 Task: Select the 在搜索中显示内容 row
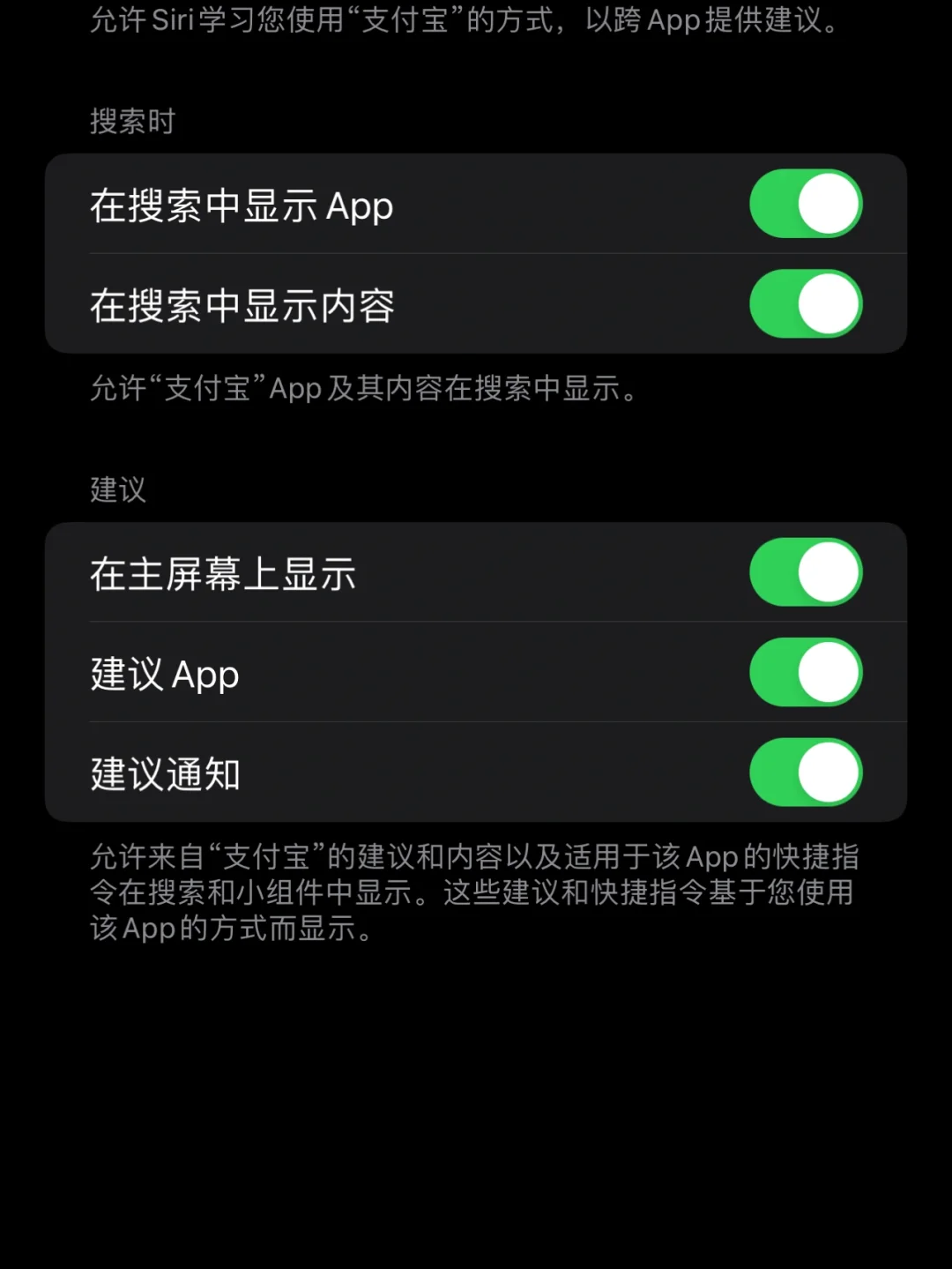click(241, 305)
